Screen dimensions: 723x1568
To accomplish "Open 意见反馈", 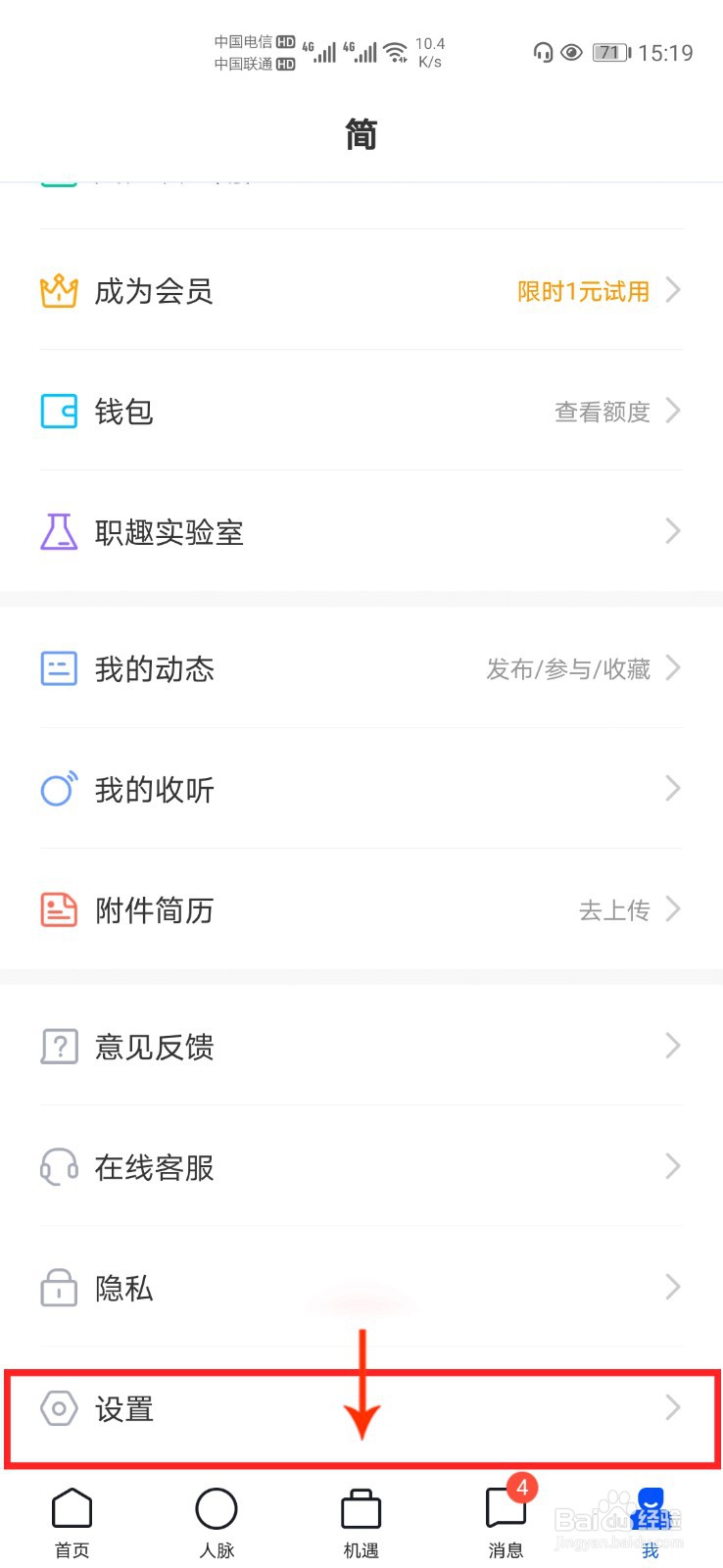I will click(x=361, y=1047).
